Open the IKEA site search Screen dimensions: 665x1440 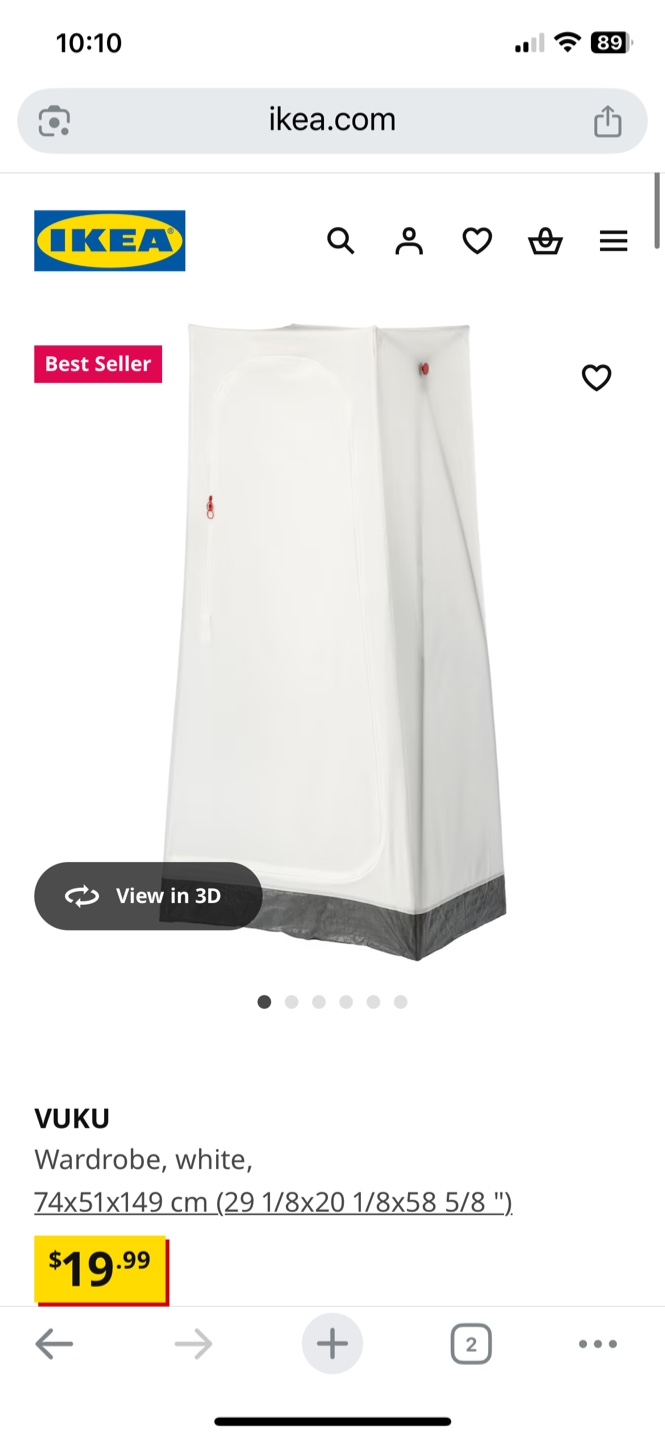(x=341, y=241)
